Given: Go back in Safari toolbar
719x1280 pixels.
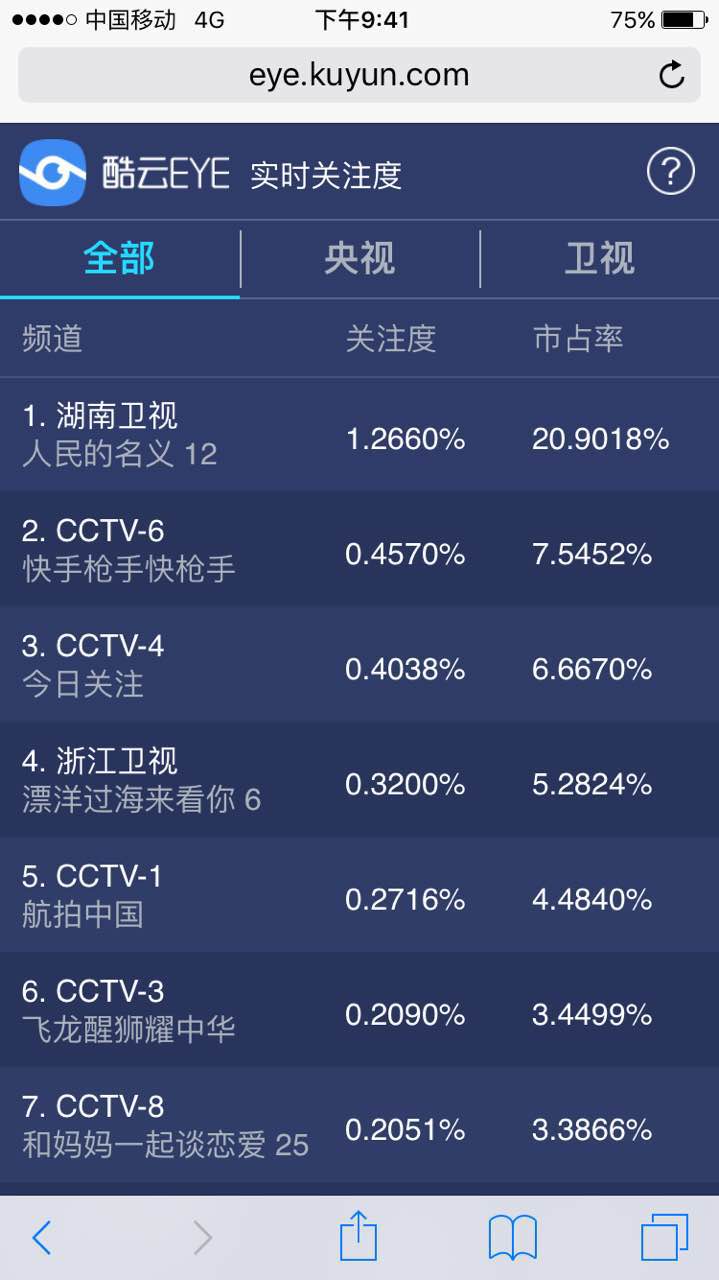Looking at the screenshot, I should click(x=42, y=1238).
